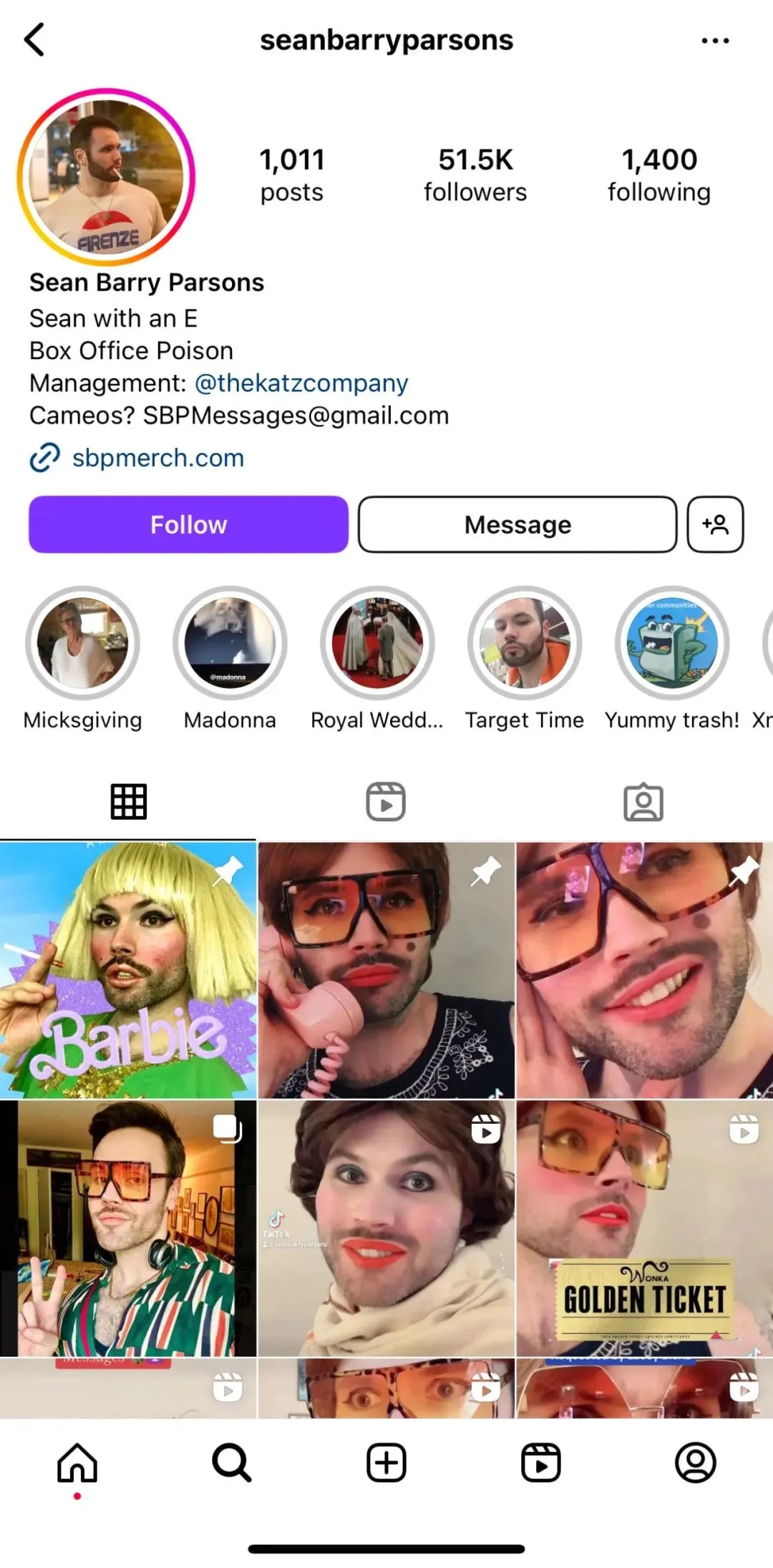Open the @thekatzcompany profile link

301,383
